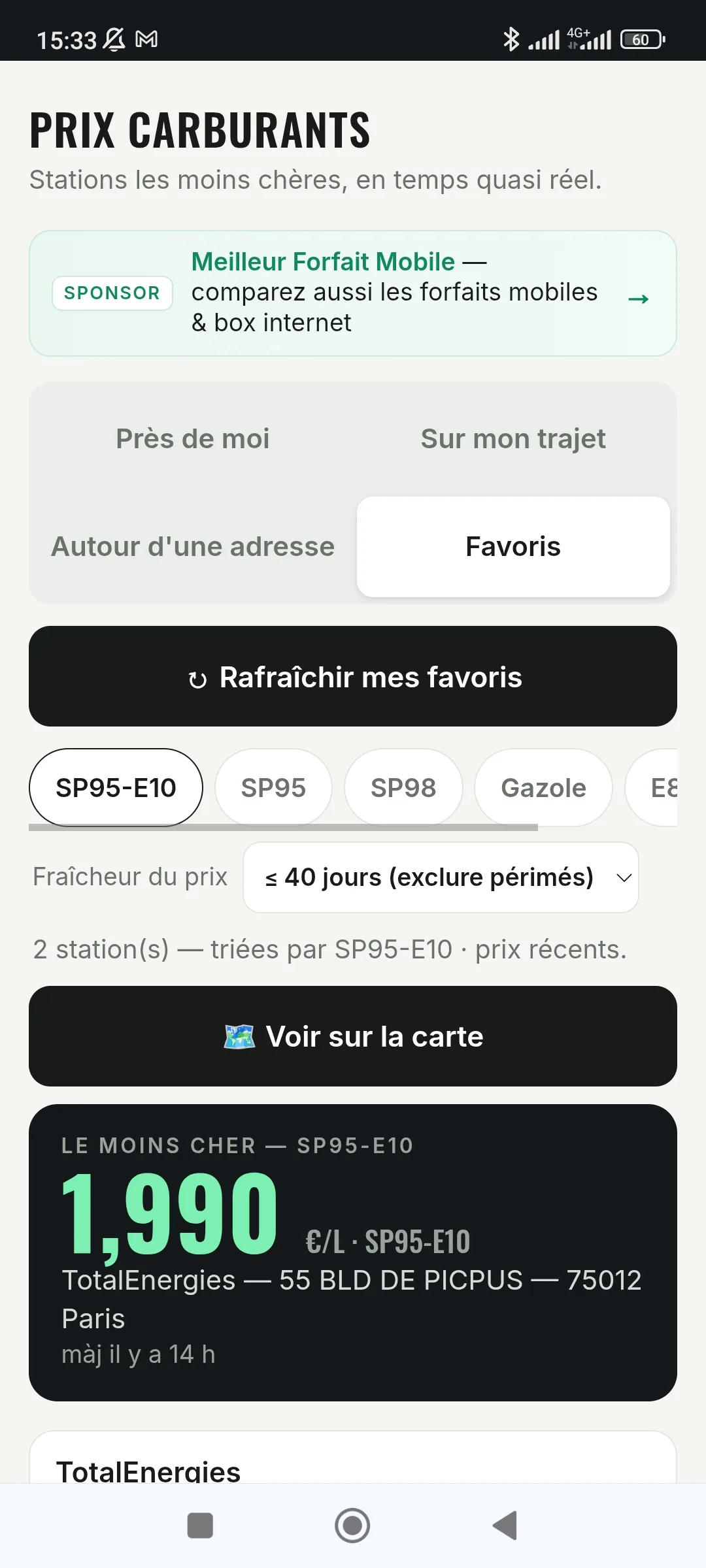The image size is (706, 1568).
Task: Select the Autour d'une adresse tab
Action: tap(193, 547)
